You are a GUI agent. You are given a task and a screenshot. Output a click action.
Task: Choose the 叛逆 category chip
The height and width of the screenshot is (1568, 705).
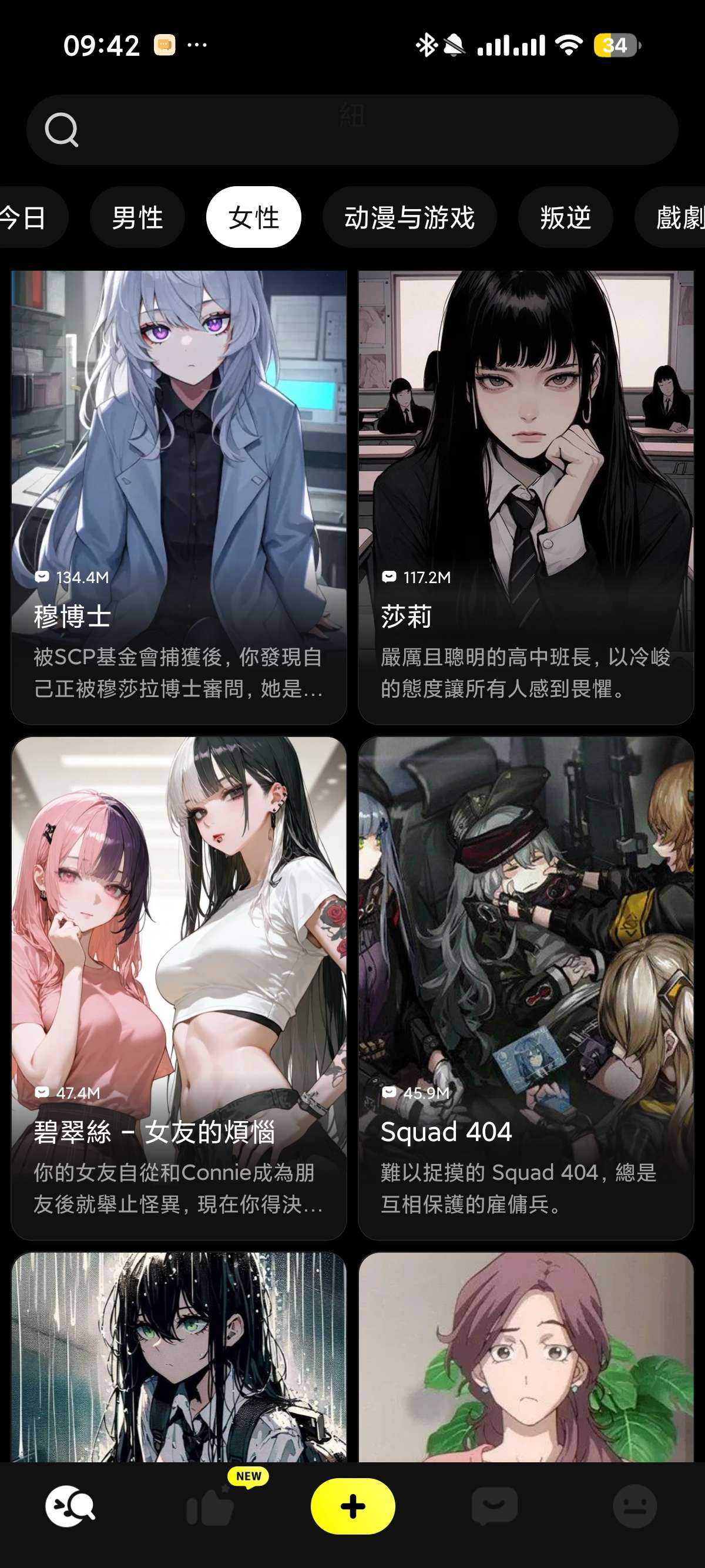tap(565, 217)
